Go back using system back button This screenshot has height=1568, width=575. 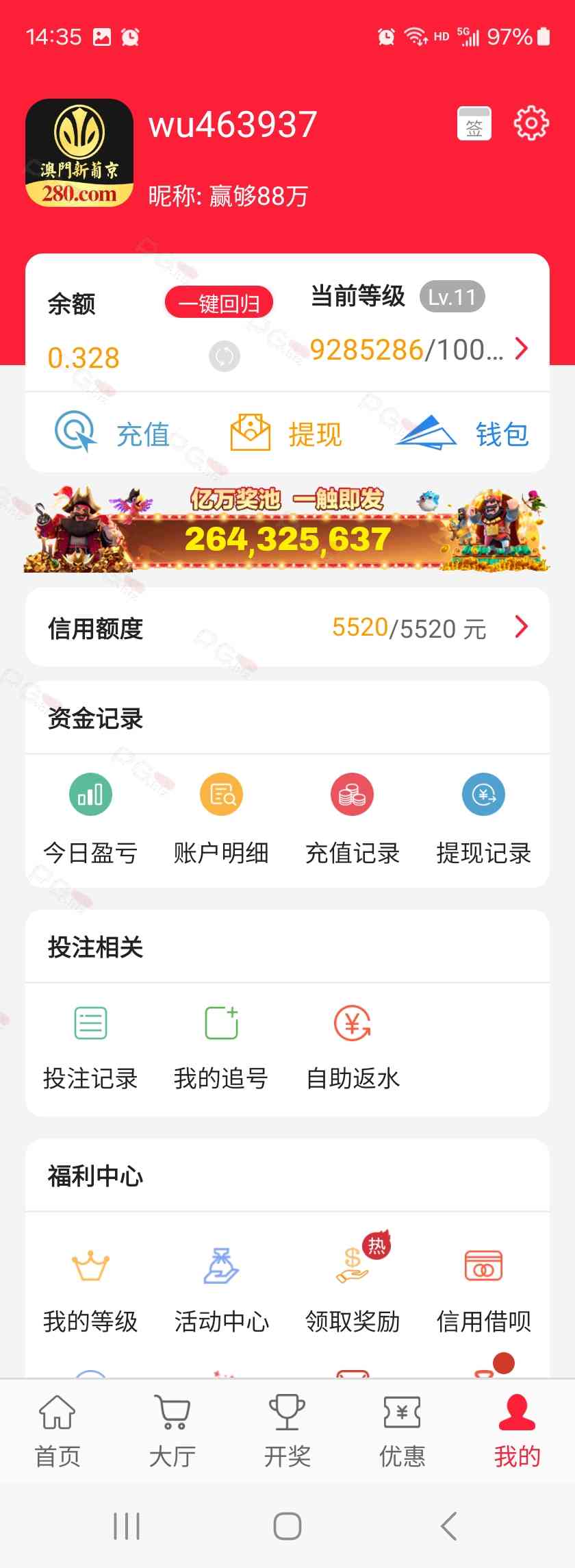pos(448,1526)
